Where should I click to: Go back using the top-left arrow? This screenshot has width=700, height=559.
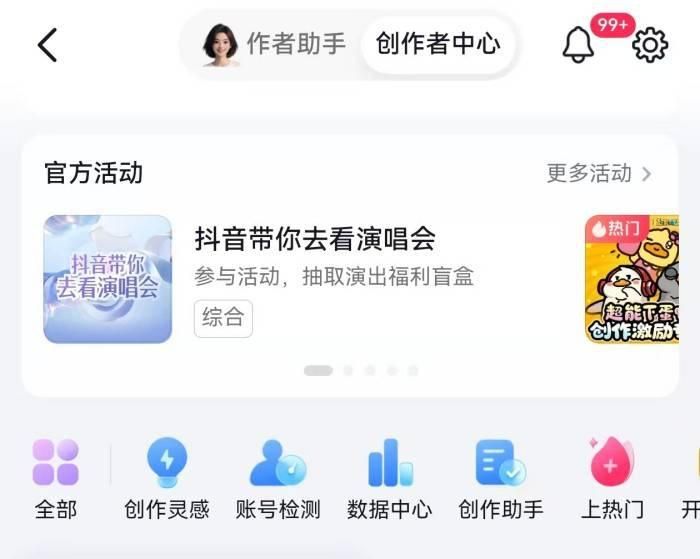47,45
